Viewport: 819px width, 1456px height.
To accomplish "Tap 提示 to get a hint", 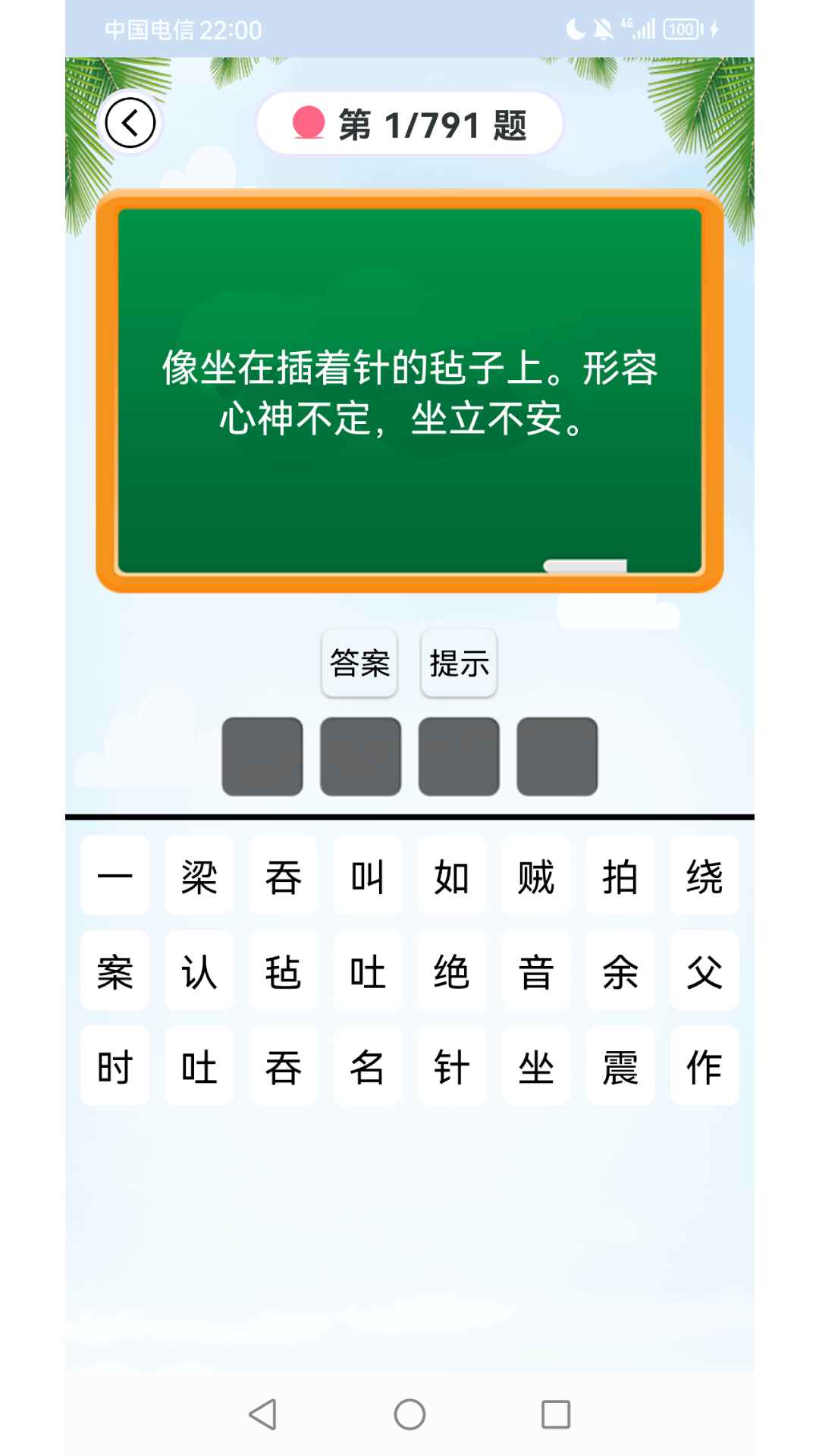I will tap(458, 663).
